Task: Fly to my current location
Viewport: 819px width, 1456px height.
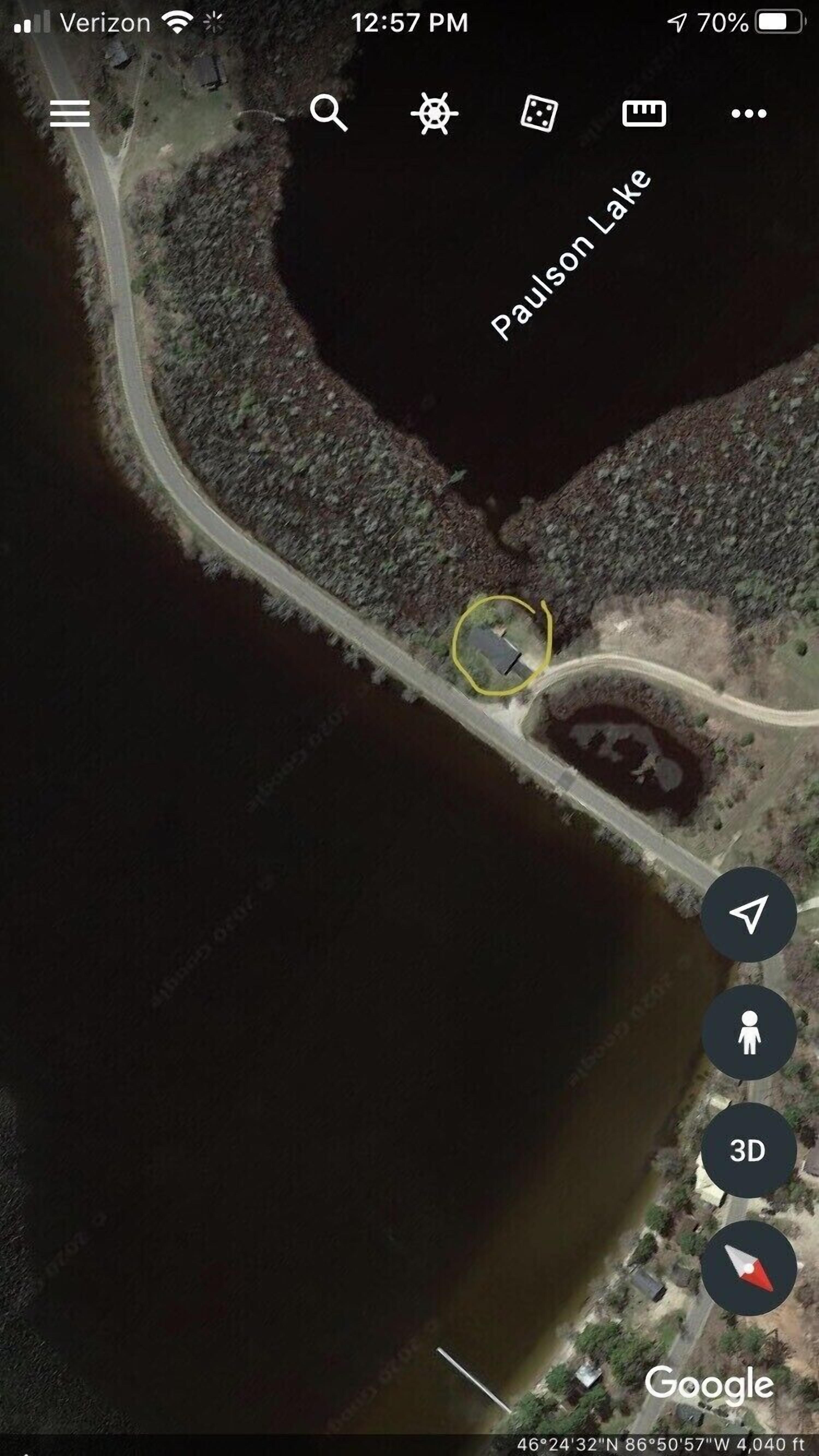Action: [748, 914]
